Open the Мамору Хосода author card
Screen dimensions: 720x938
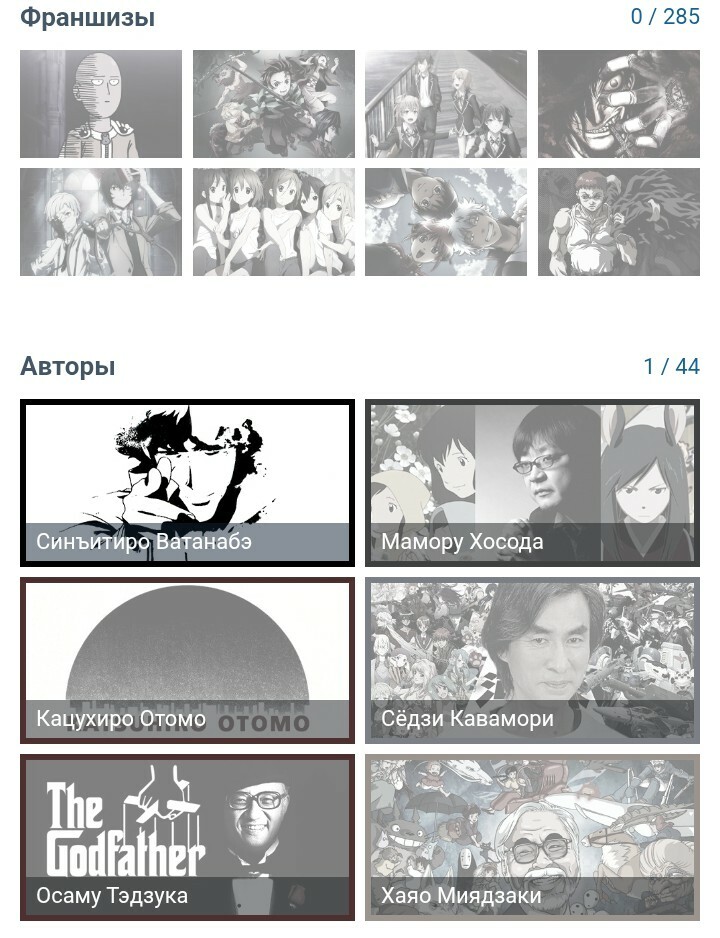pos(532,483)
